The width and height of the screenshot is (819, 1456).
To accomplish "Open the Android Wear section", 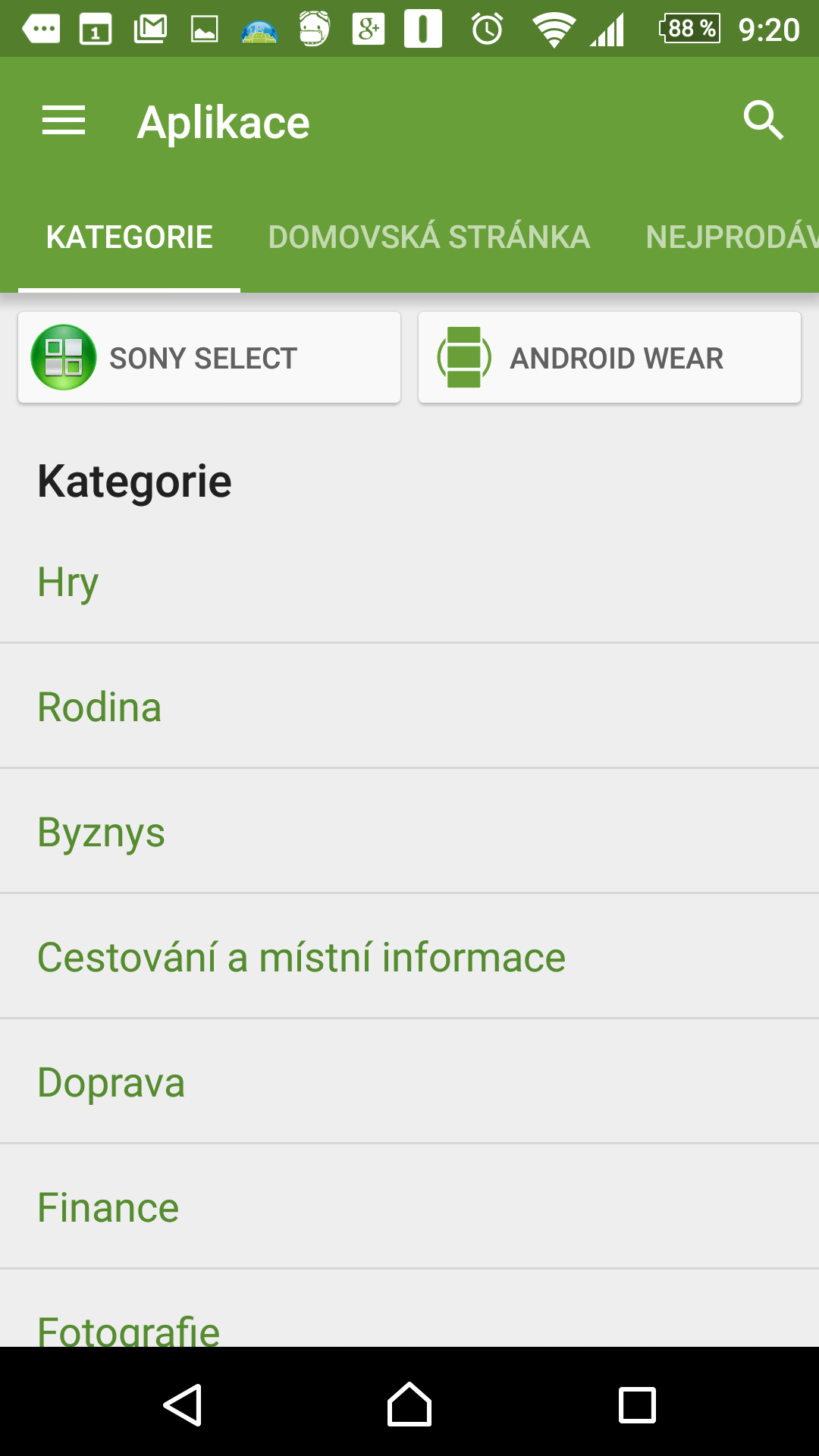I will coord(610,357).
